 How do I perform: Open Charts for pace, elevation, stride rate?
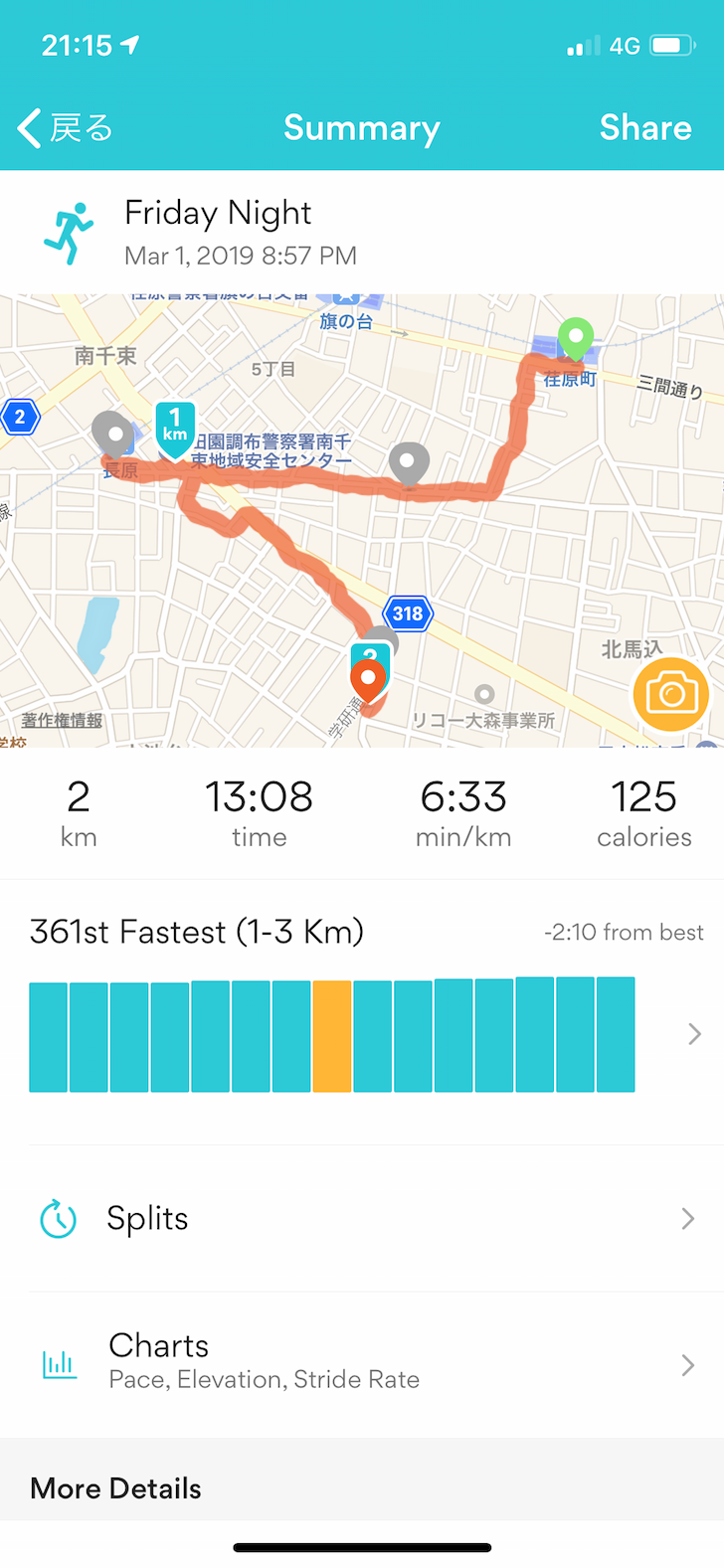point(362,1363)
